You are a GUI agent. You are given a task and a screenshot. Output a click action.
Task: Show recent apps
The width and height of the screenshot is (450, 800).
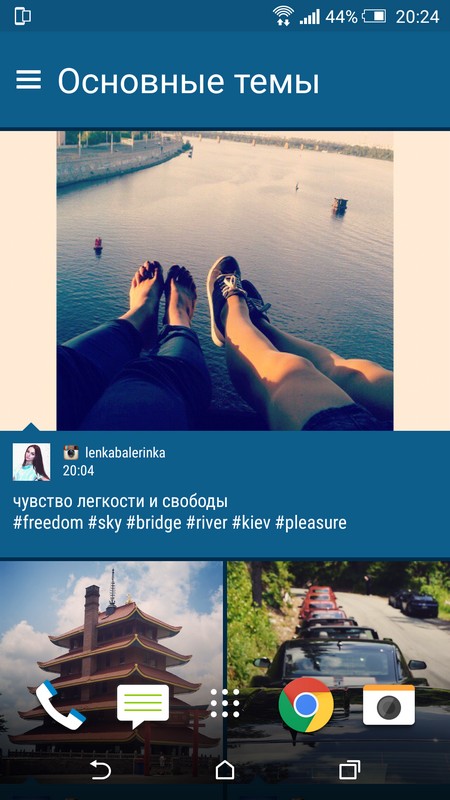point(349,770)
